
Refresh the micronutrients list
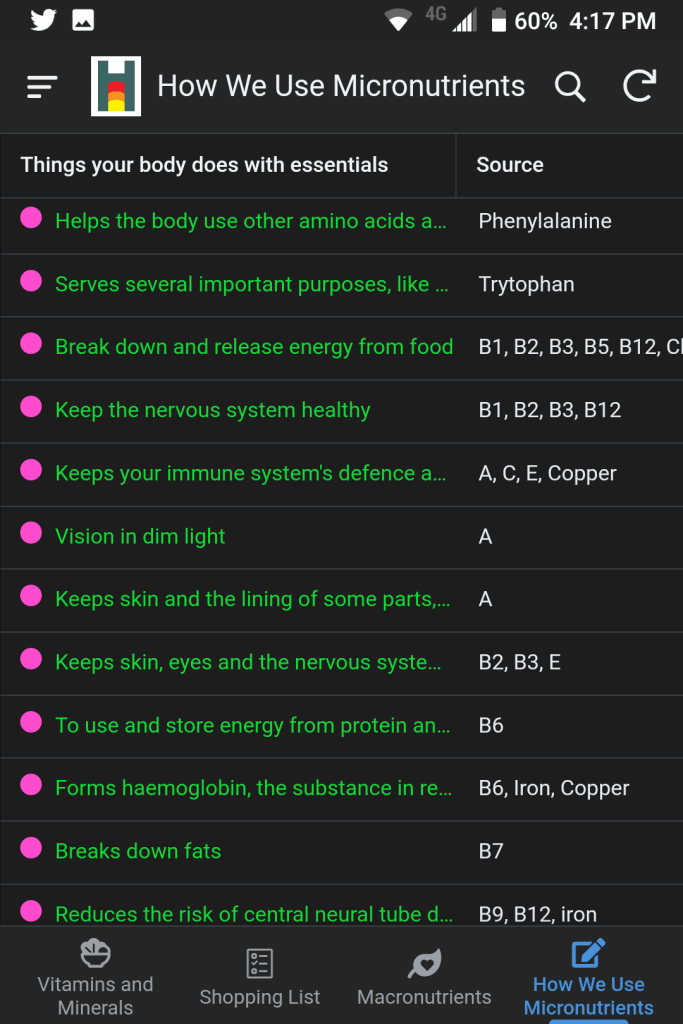point(639,87)
